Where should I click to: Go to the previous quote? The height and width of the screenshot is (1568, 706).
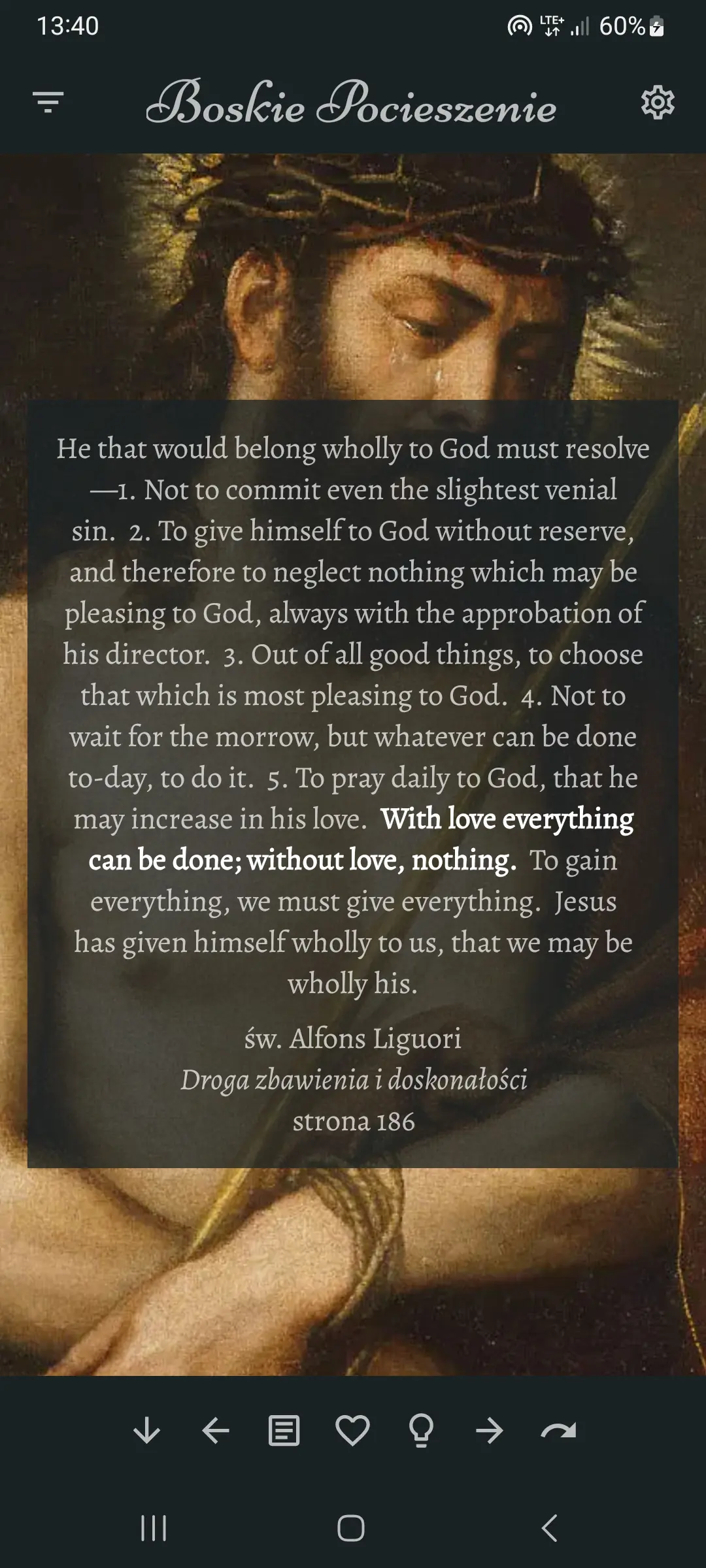[x=215, y=1431]
